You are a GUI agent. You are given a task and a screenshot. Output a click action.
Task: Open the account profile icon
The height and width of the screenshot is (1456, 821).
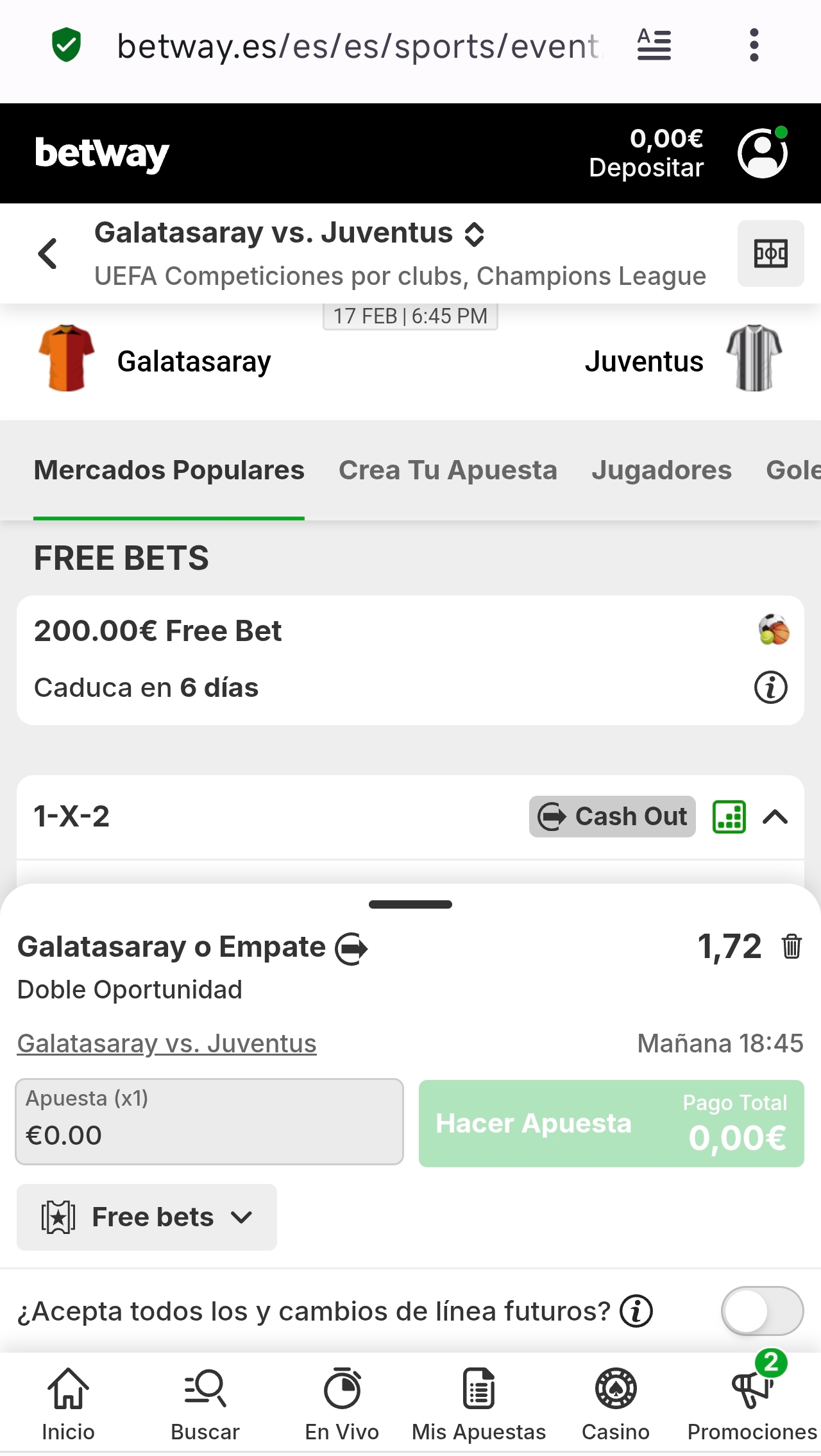762,153
